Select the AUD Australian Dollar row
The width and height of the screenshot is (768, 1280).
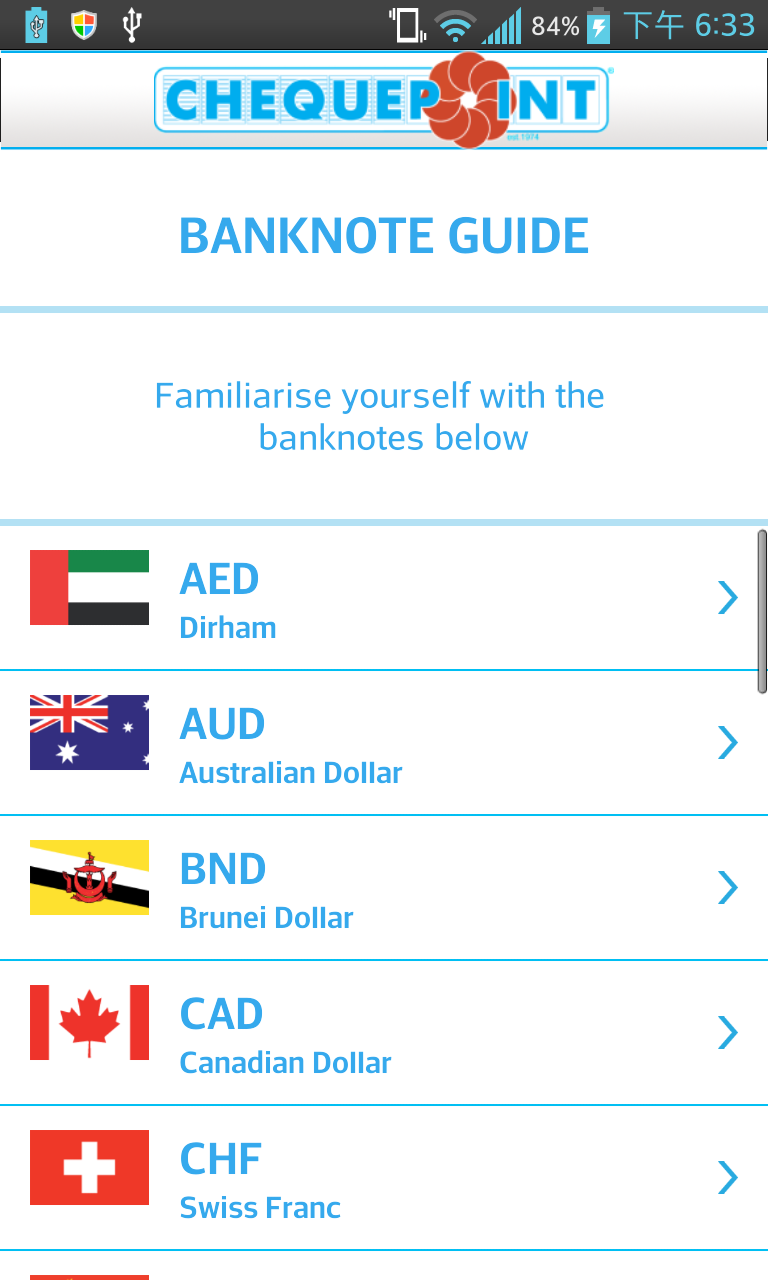384,743
